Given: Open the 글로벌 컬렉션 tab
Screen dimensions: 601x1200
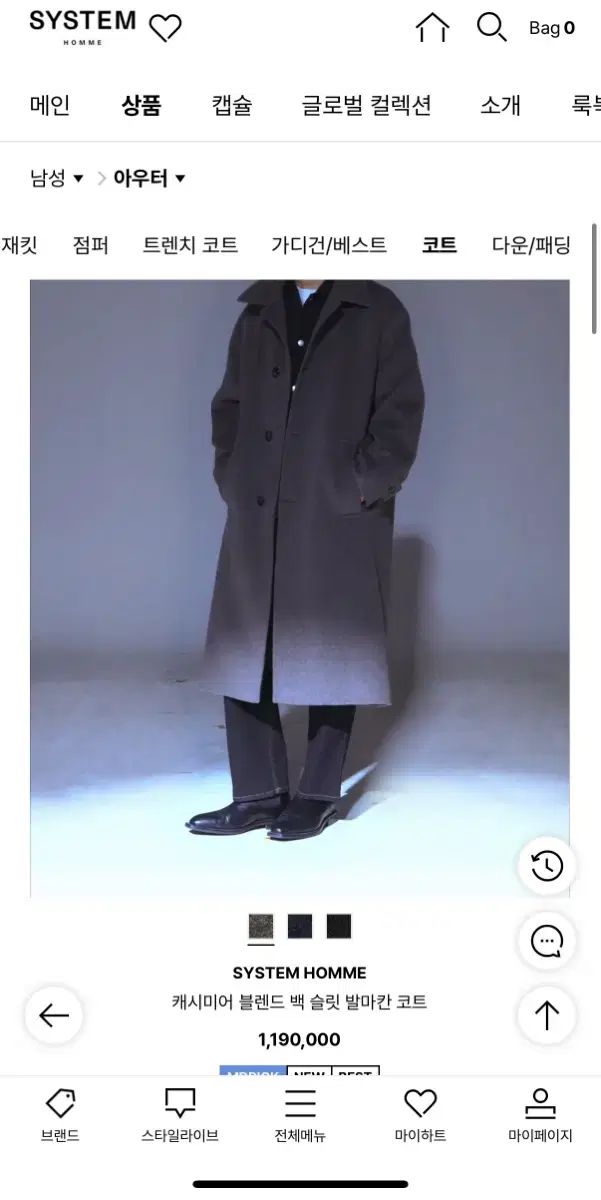Looking at the screenshot, I should [366, 106].
